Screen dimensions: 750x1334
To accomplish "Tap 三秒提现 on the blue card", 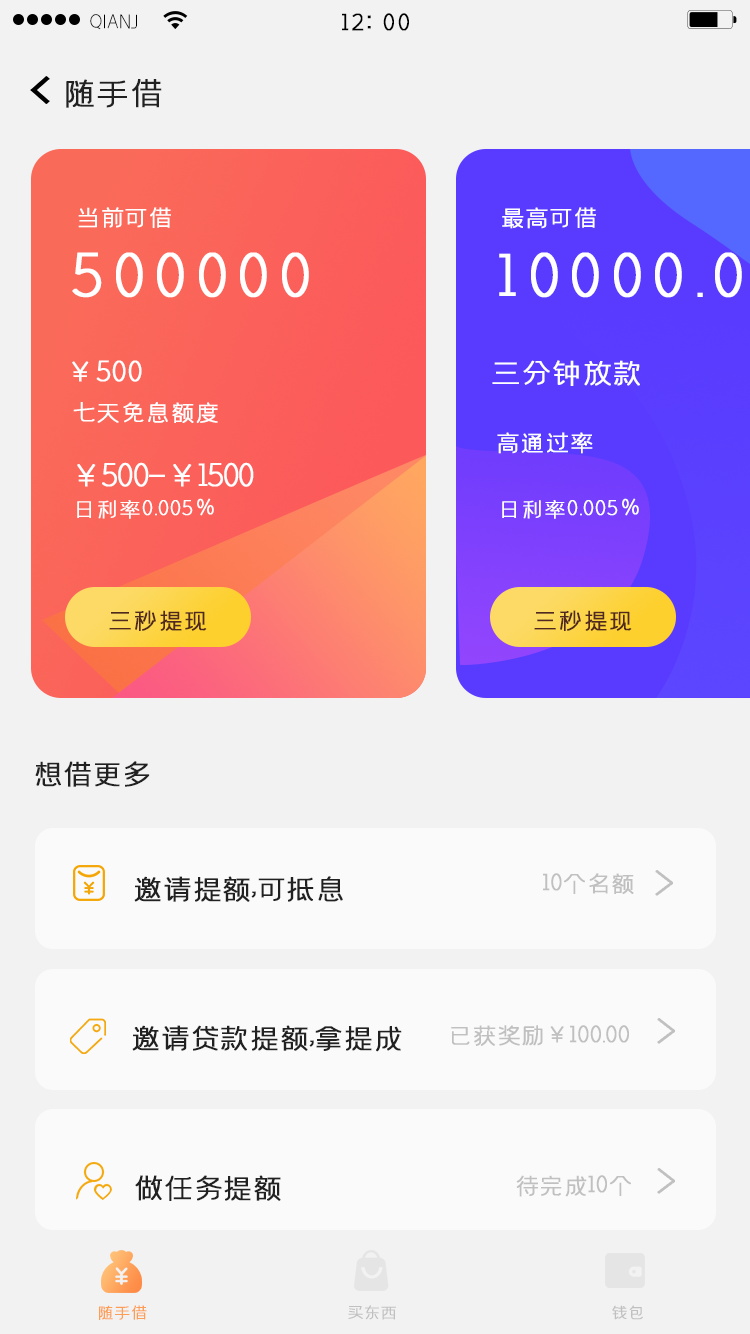I will pyautogui.click(x=582, y=617).
